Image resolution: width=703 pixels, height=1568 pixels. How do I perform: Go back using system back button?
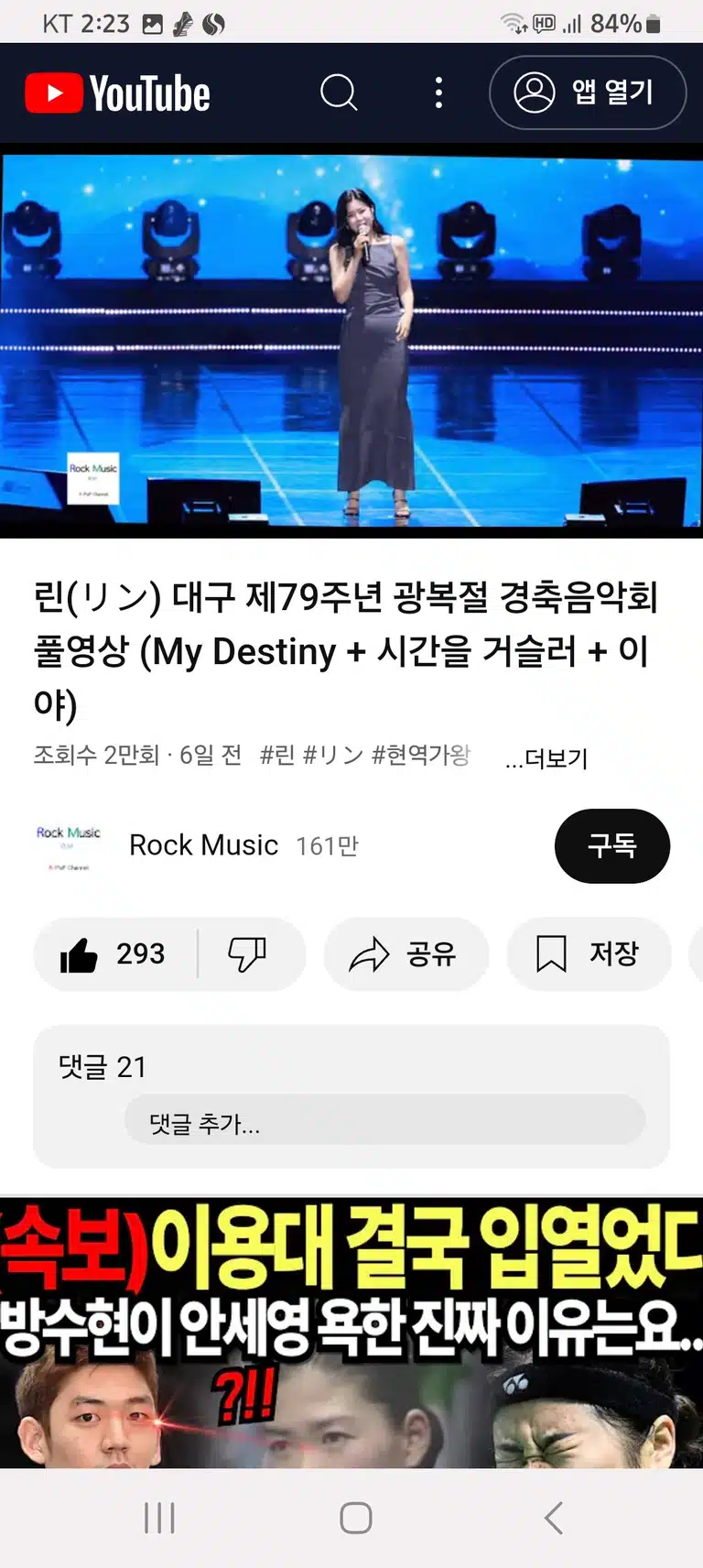click(553, 1518)
